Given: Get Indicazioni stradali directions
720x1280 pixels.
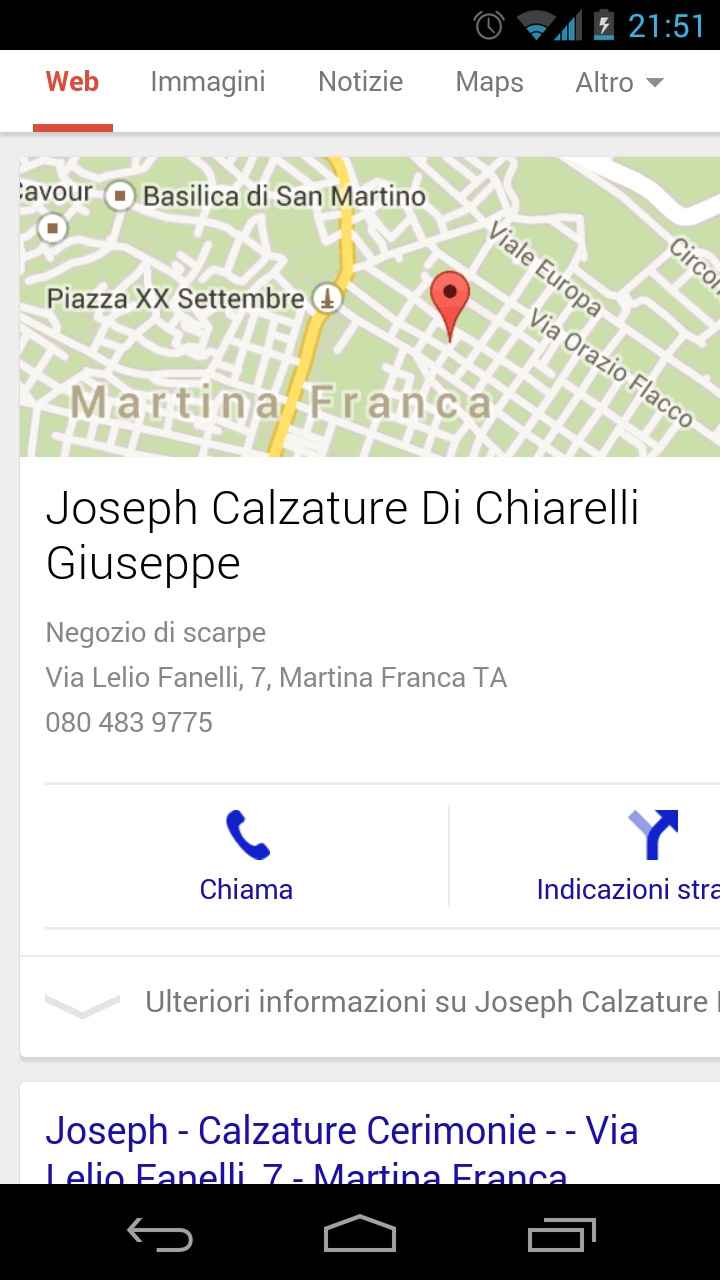Looking at the screenshot, I should [x=628, y=856].
